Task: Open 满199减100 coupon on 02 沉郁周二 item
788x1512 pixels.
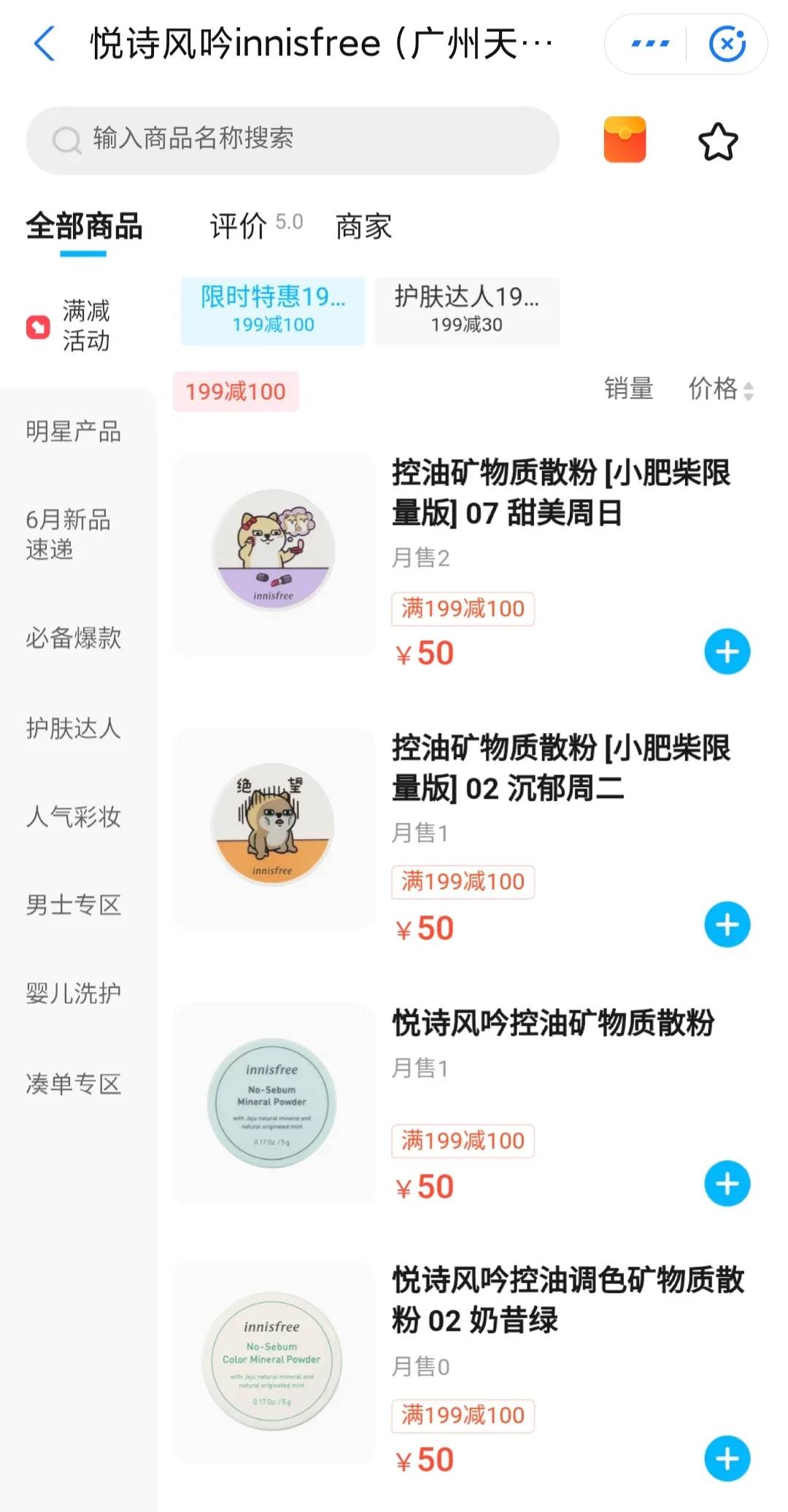Action: tap(463, 882)
